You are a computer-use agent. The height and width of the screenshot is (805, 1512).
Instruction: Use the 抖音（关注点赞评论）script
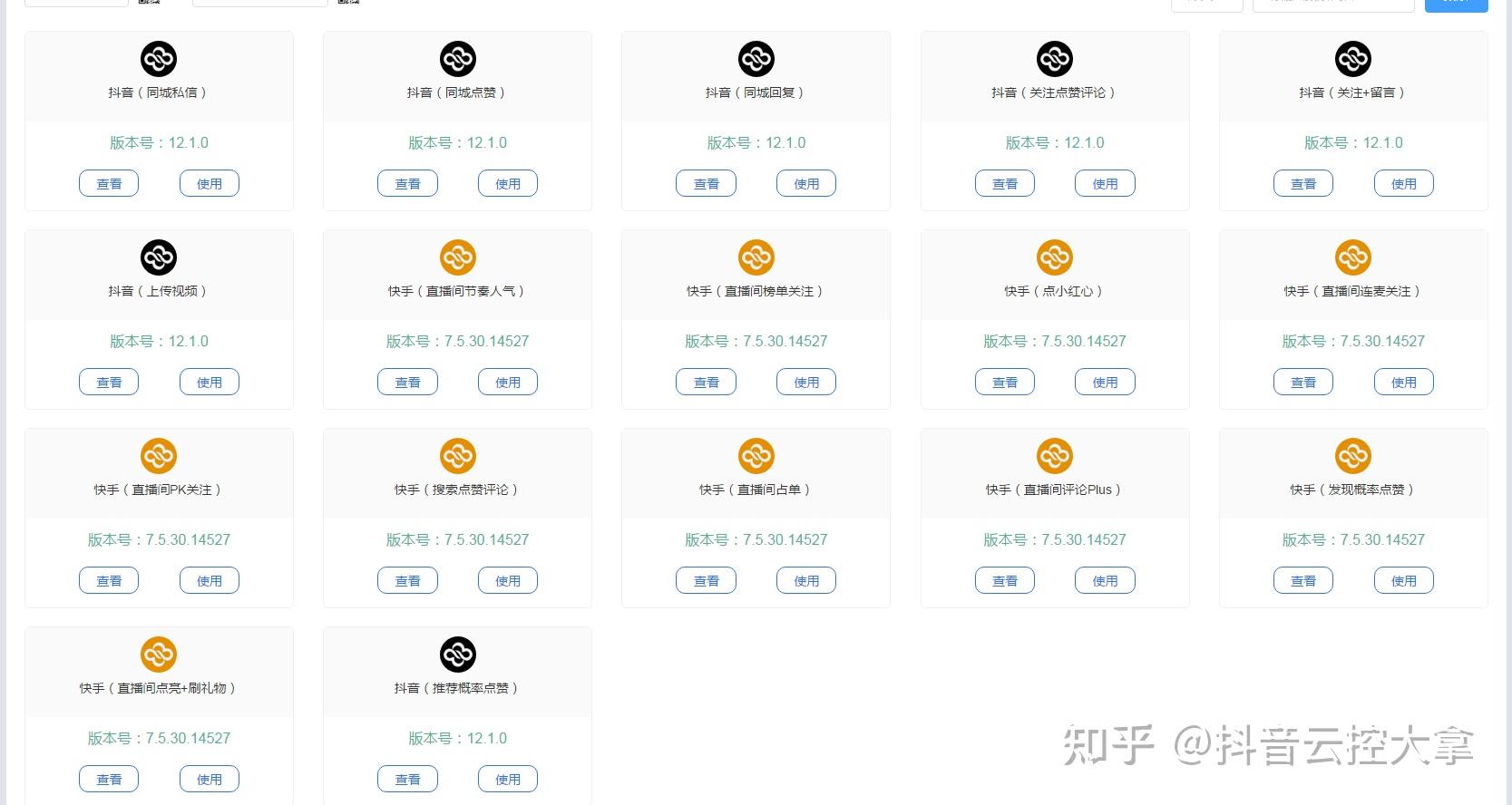1105,183
